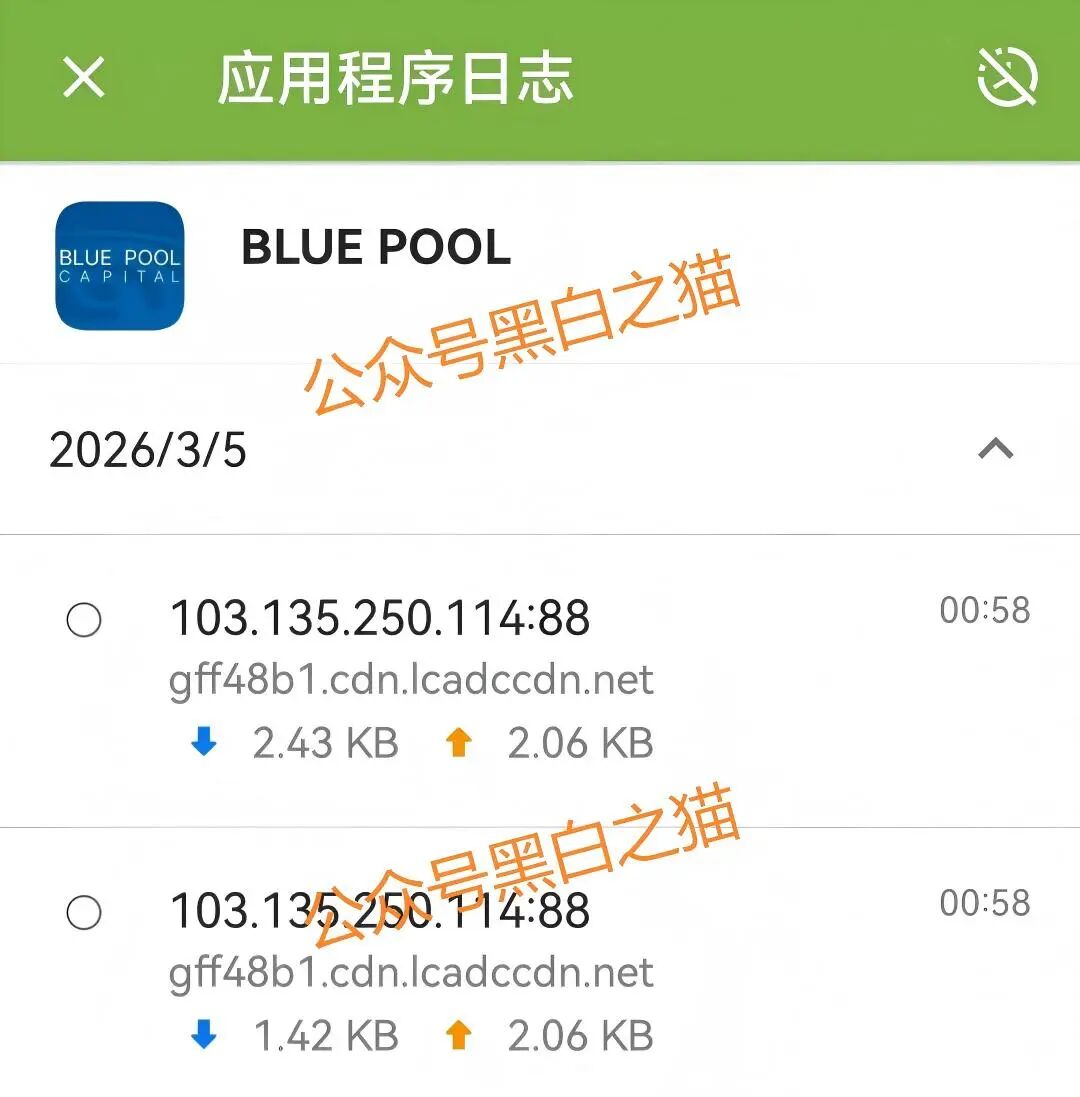Tap the orange upload arrow of the first entry
Viewport: 1080px width, 1097px height.
click(x=458, y=742)
